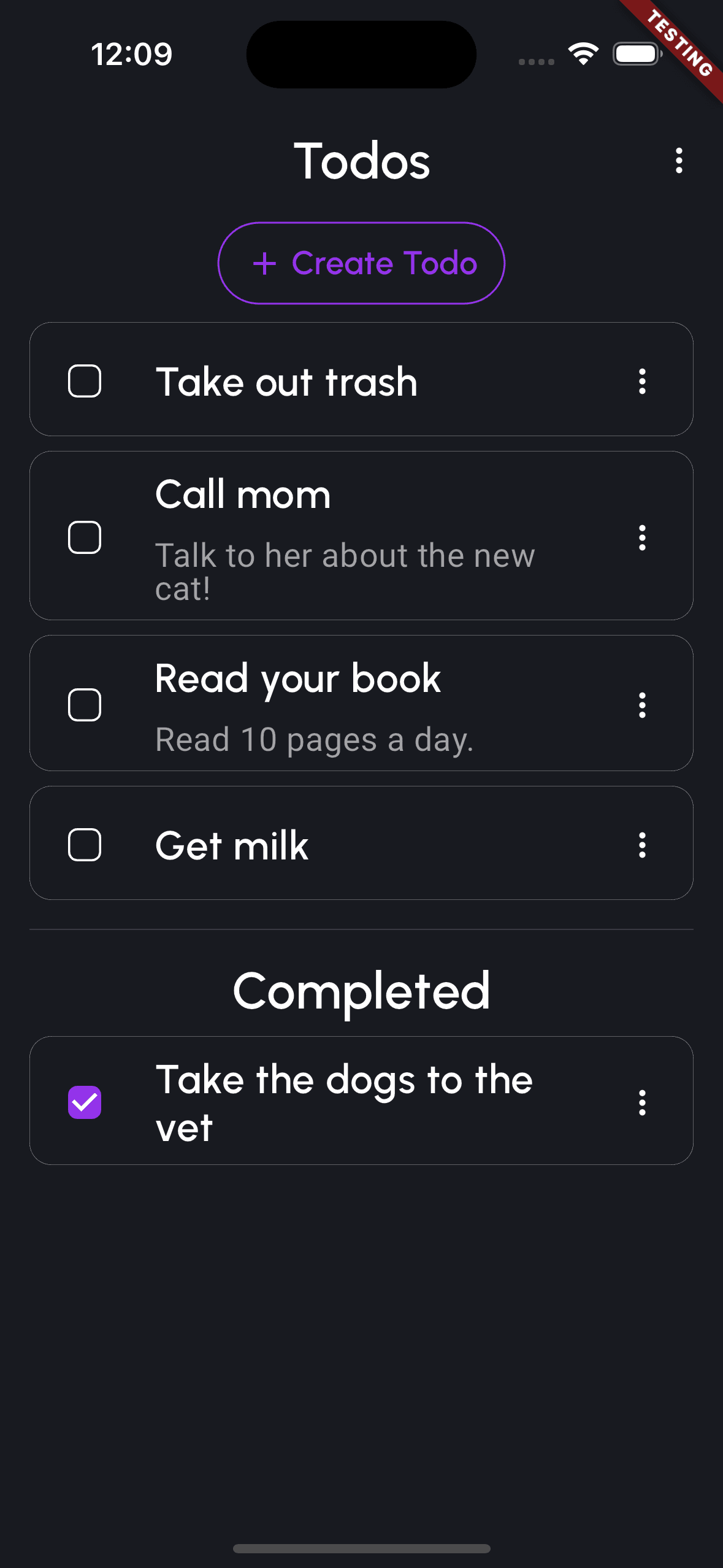Screen dimensions: 723x1568
Task: Mark Call mom as completed
Action: (x=85, y=537)
